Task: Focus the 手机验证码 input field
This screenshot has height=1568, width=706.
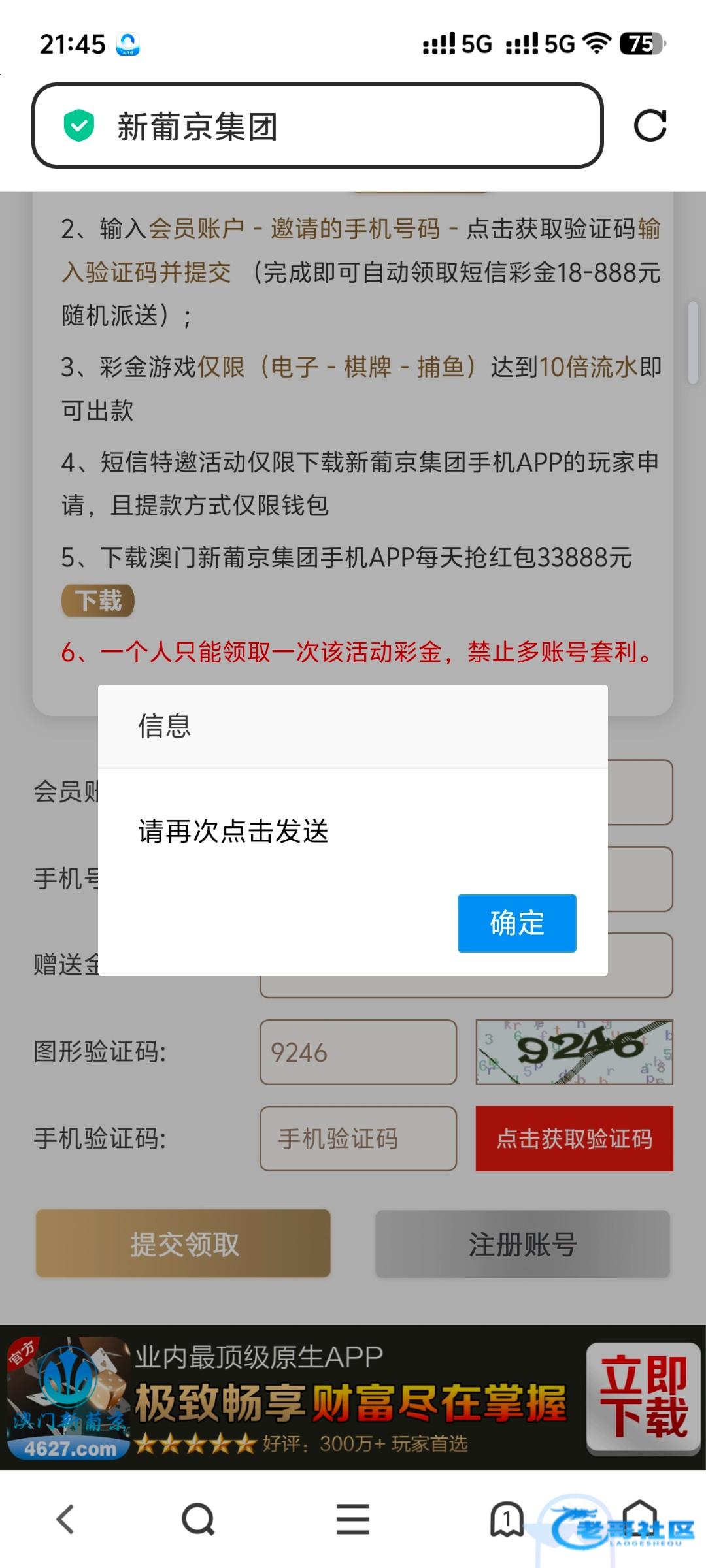Action: click(x=358, y=1139)
